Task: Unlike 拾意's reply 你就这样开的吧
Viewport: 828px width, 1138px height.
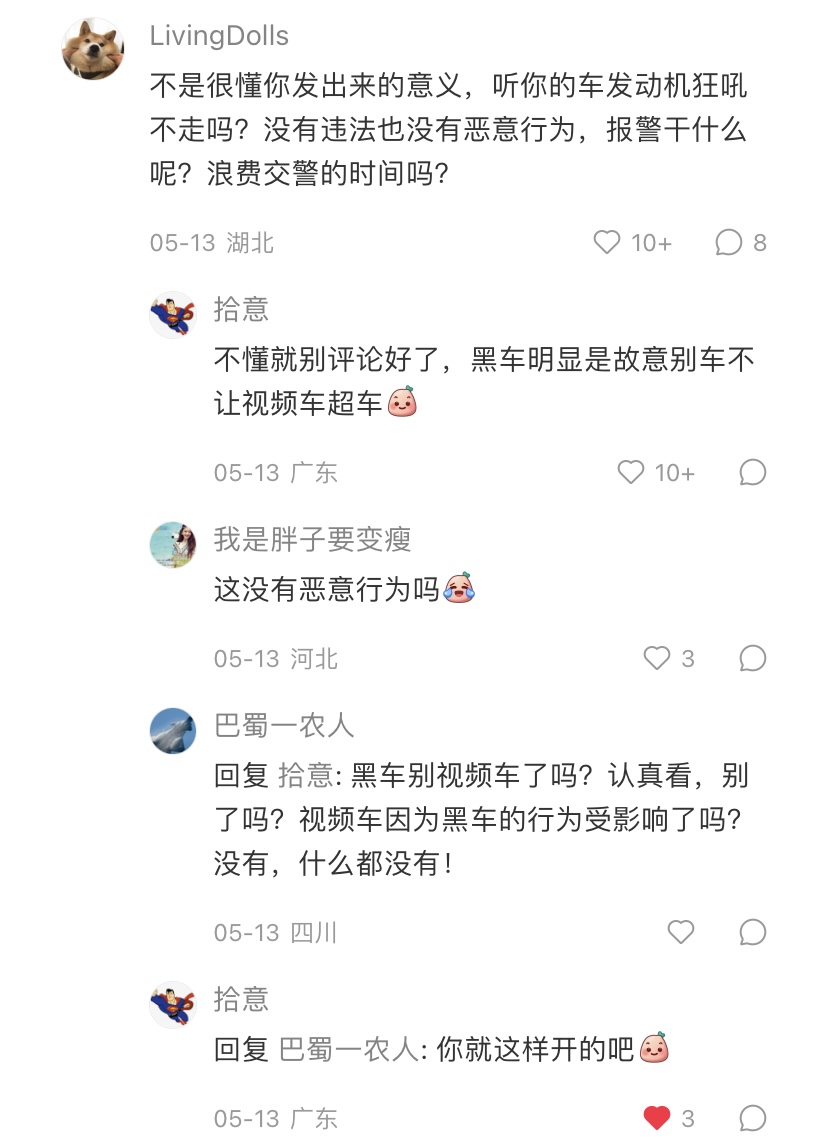Action: pos(656,1117)
